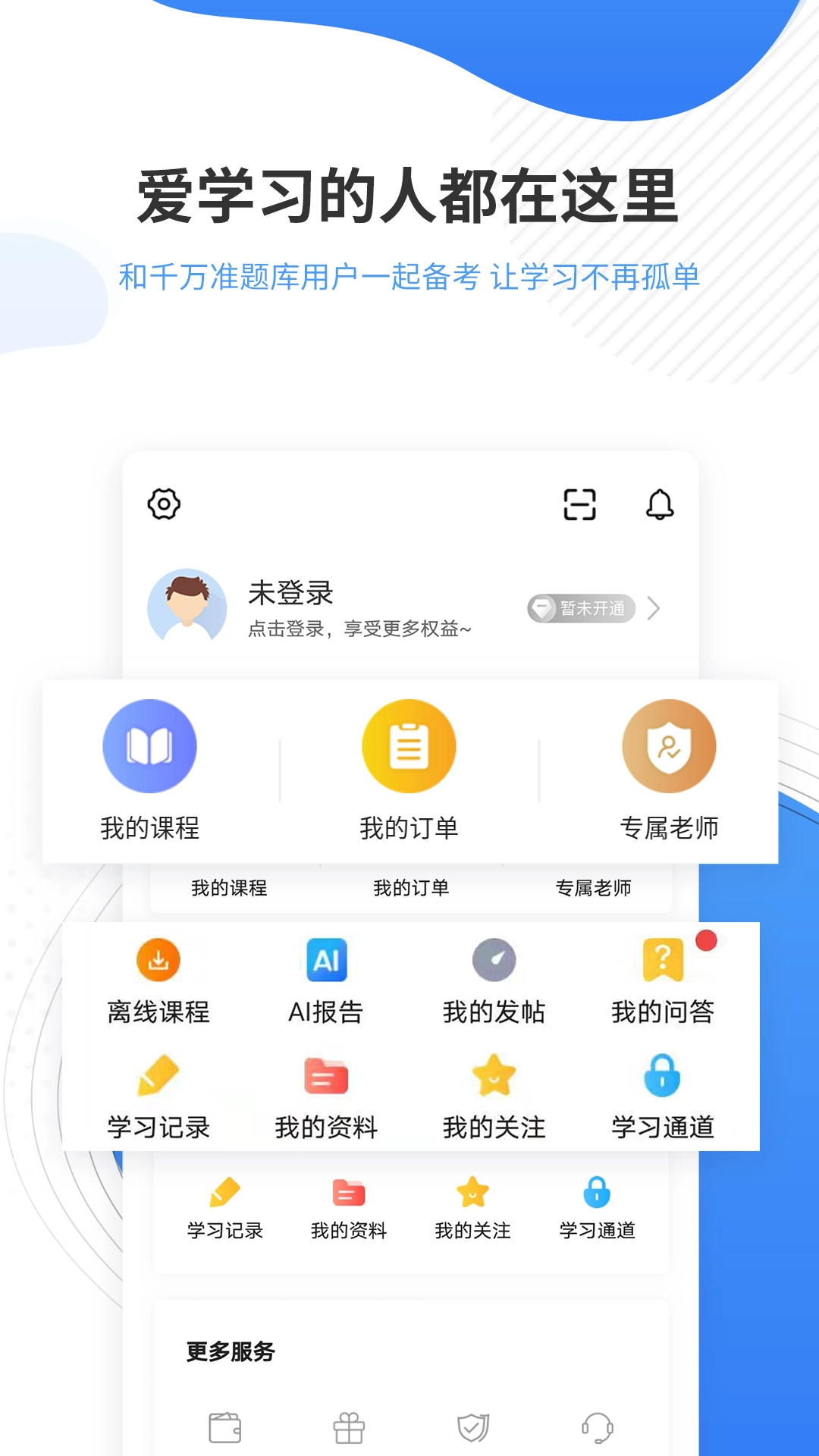This screenshot has width=819, height=1456.
Task: Open 离线课程 offline courses icon
Action: pos(159,959)
